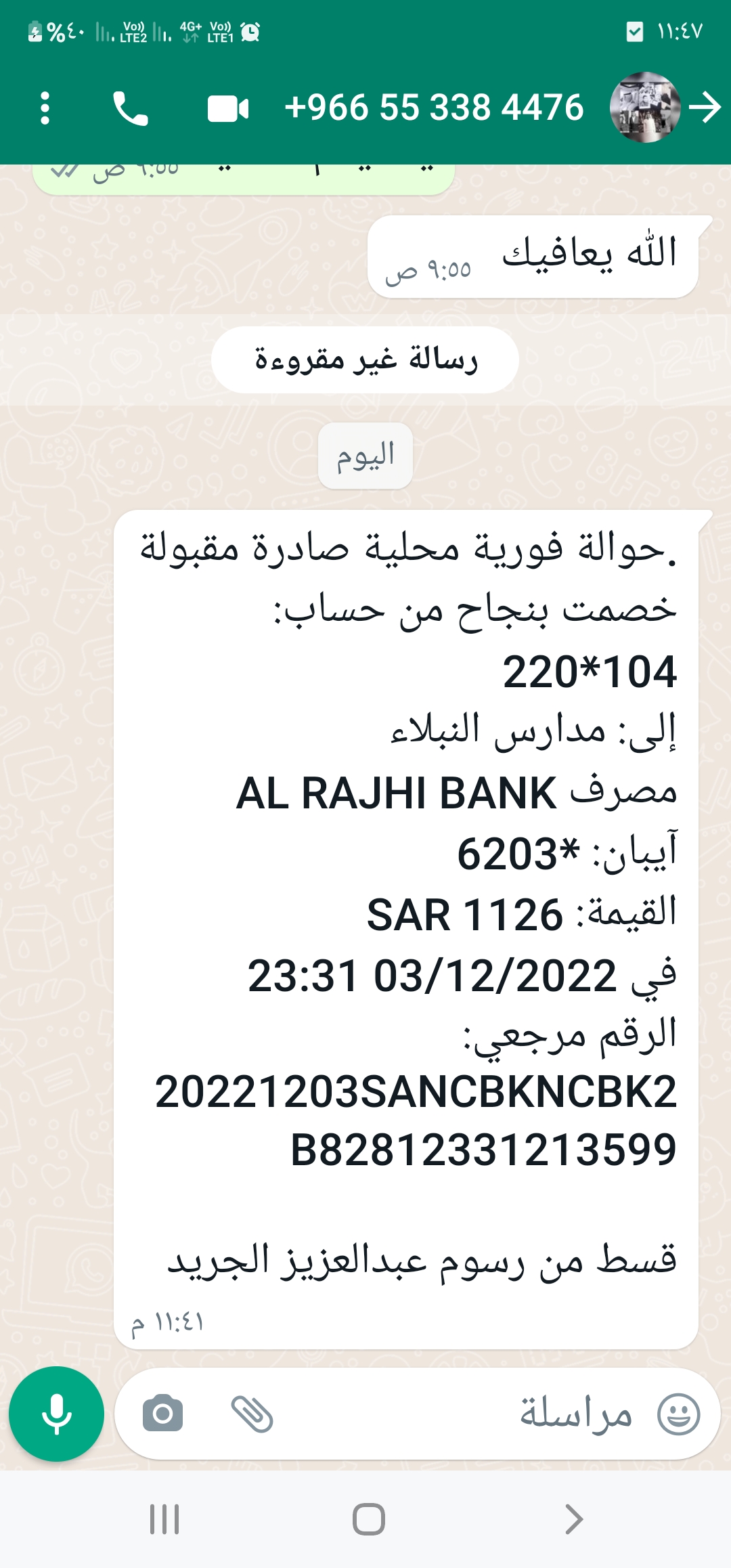Tap the microphone to record a voice message

(x=56, y=1414)
